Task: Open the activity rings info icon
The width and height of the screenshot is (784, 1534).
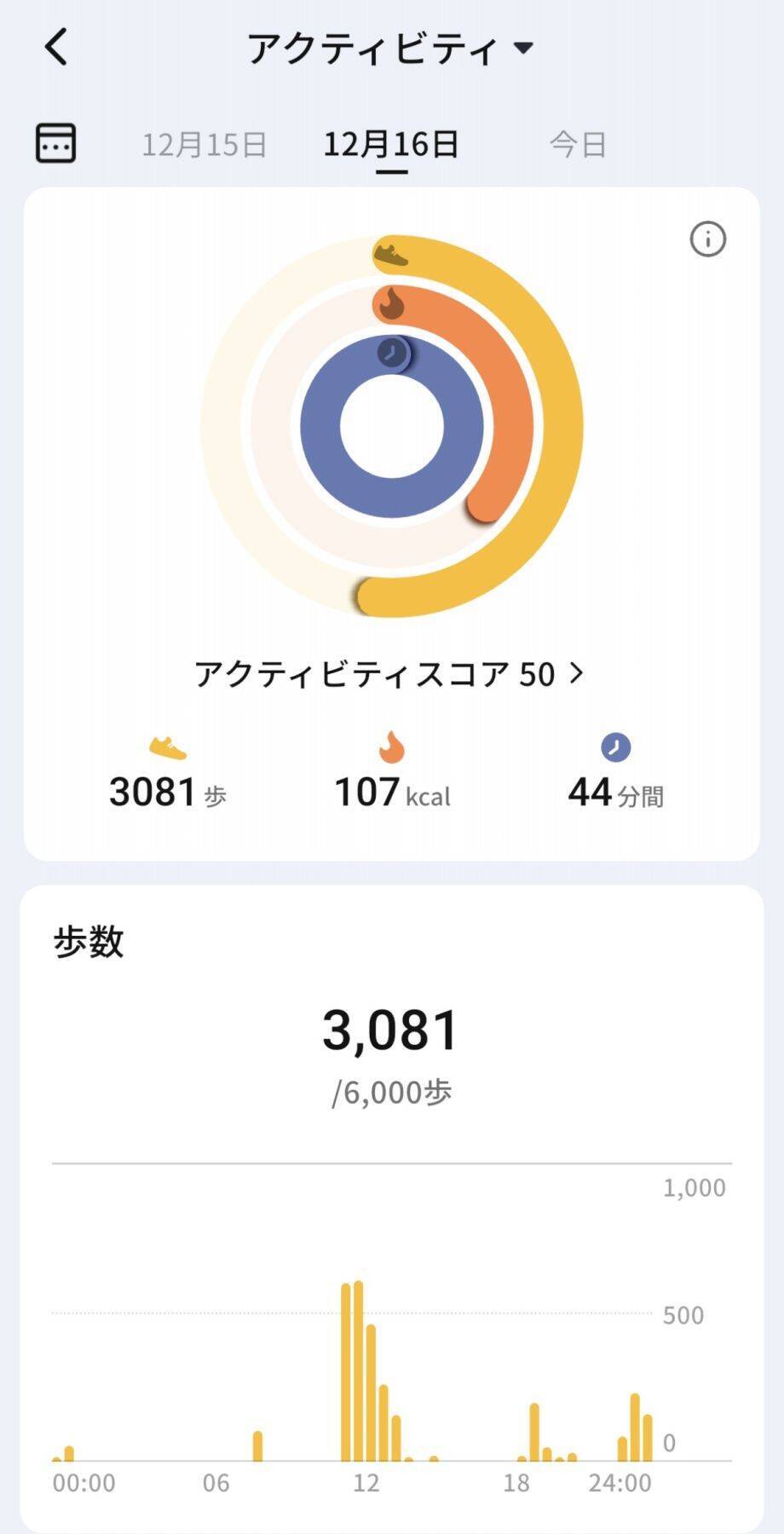Action: (707, 239)
